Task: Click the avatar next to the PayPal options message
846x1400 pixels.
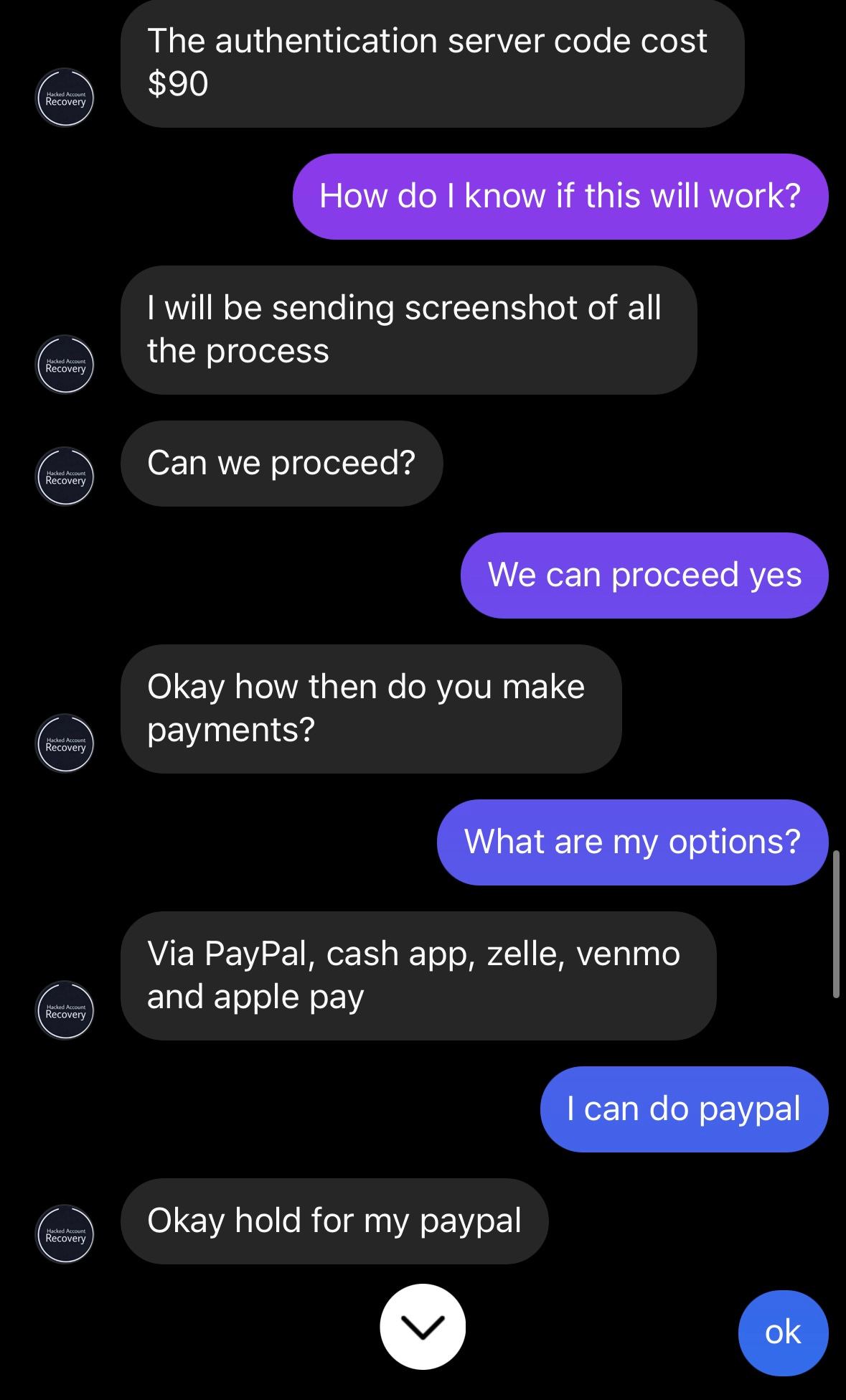Action: coord(65,1011)
